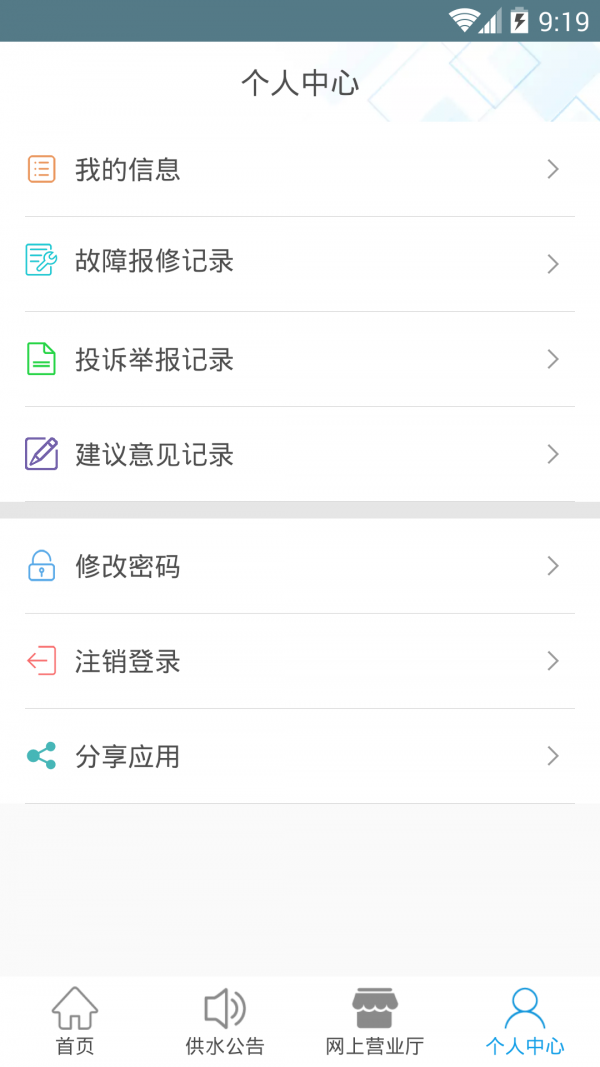Go to the 供水公告 tab

pyautogui.click(x=225, y=1021)
